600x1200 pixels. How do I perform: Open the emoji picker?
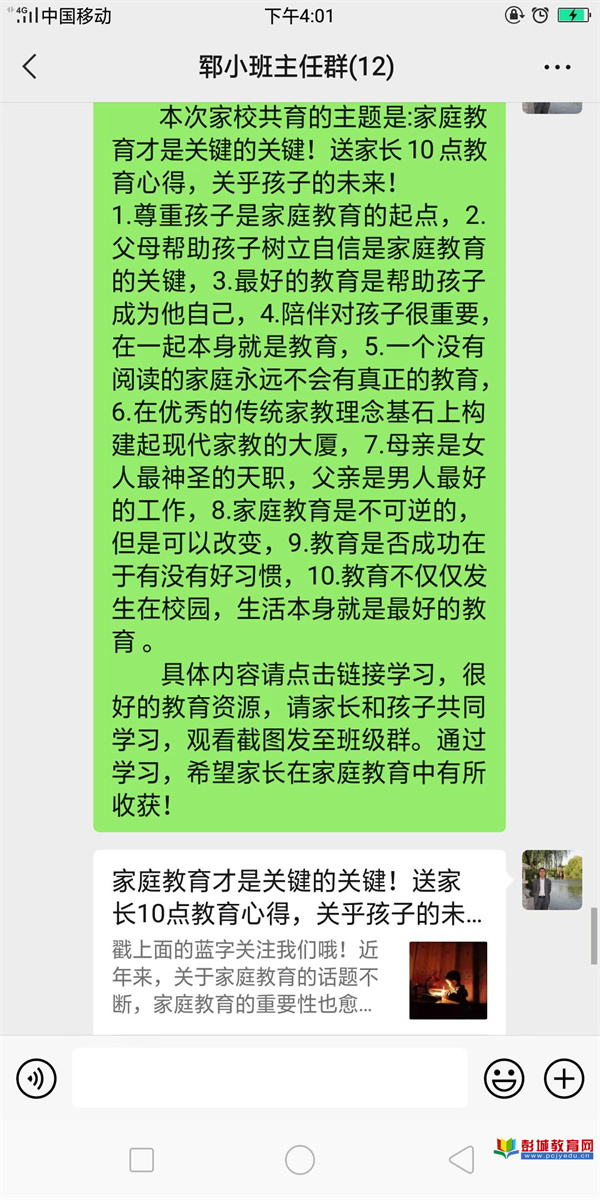(x=504, y=1078)
